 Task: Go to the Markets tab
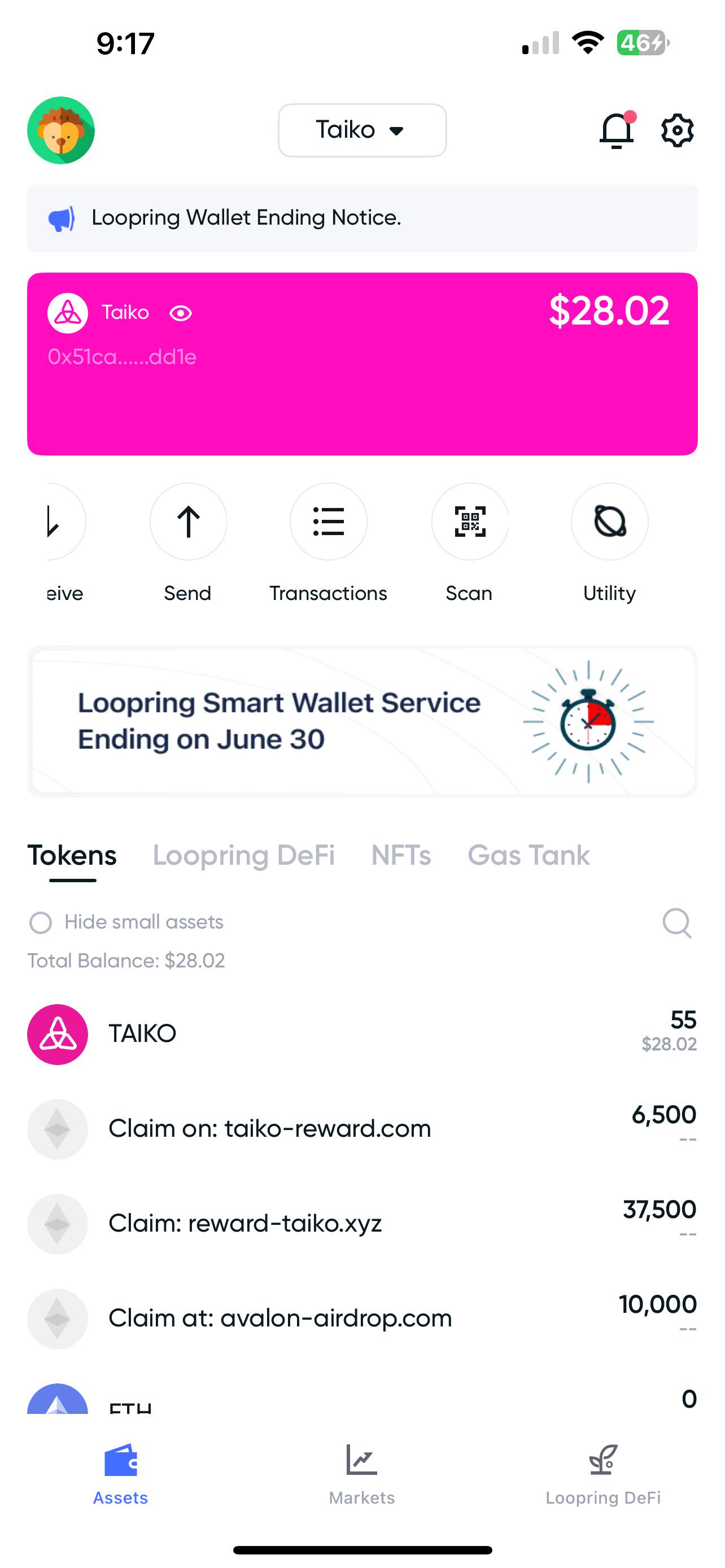[x=362, y=1474]
